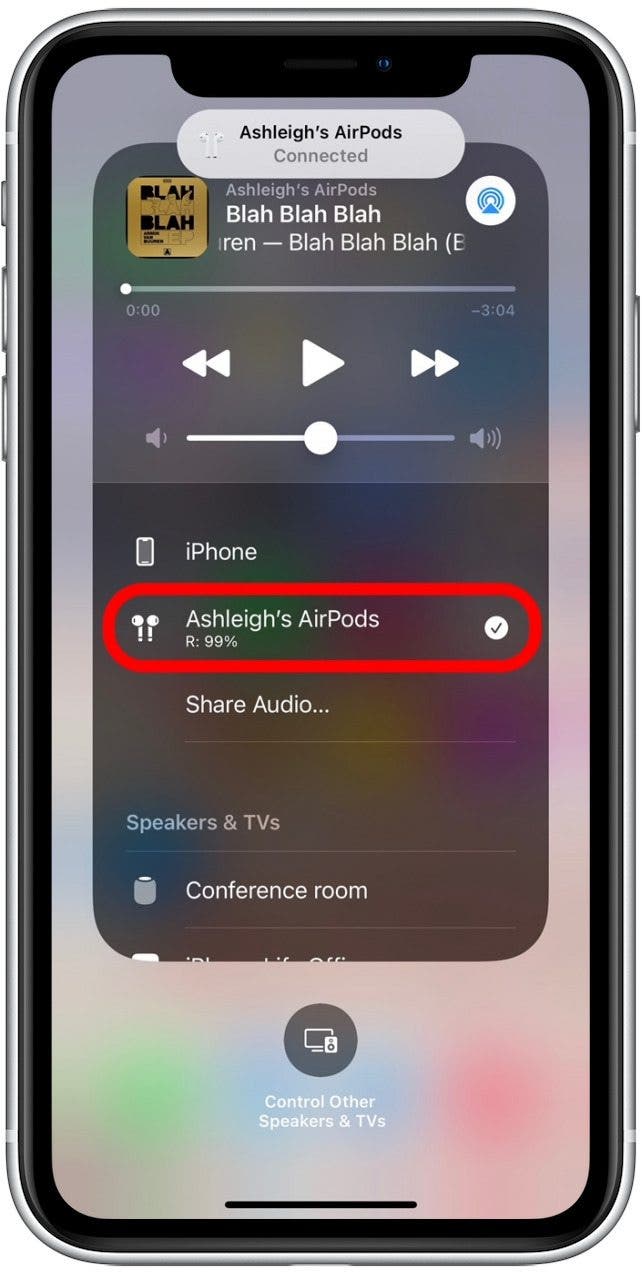Tap the AirPlay icon in the player
Viewport: 642px width, 1274px height.
click(x=491, y=203)
